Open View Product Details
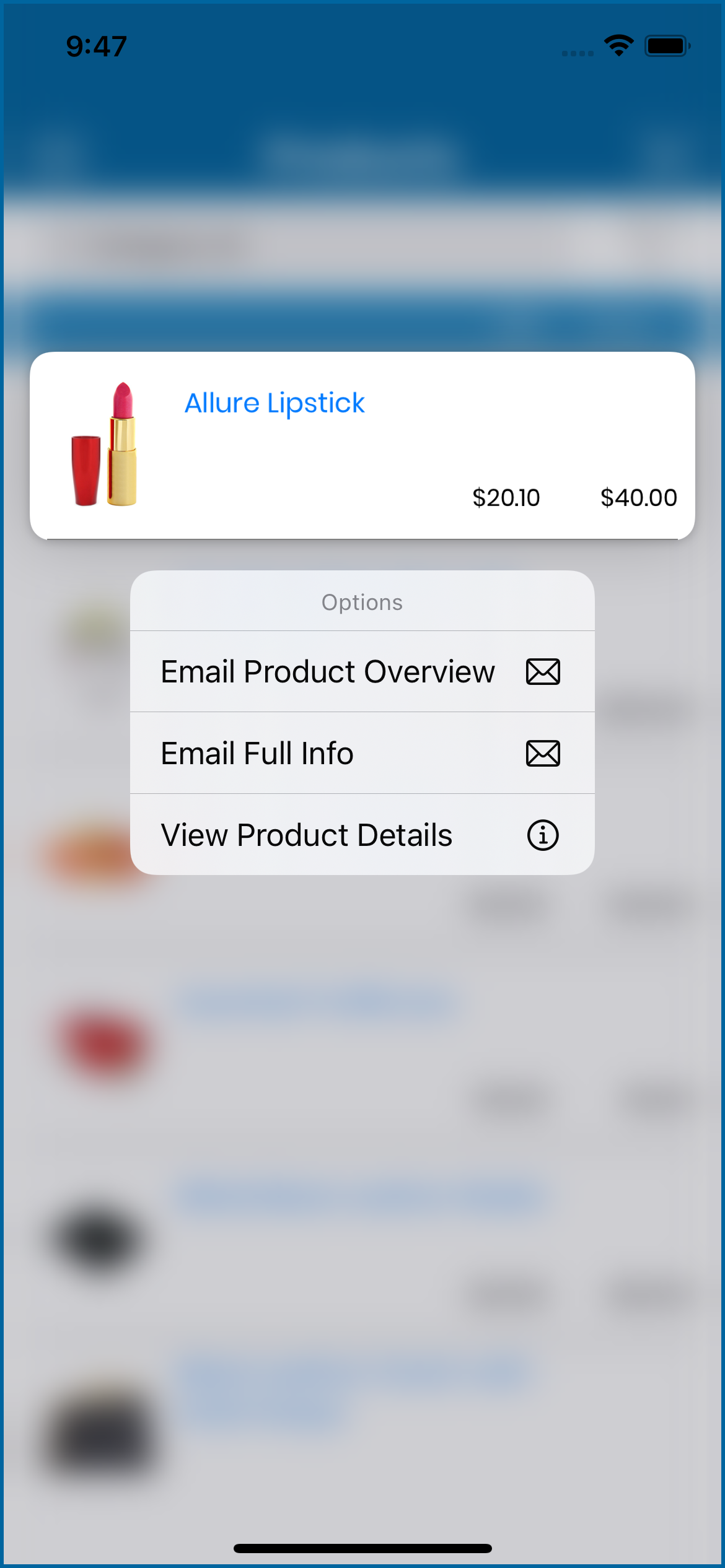725x1568 pixels. click(361, 835)
